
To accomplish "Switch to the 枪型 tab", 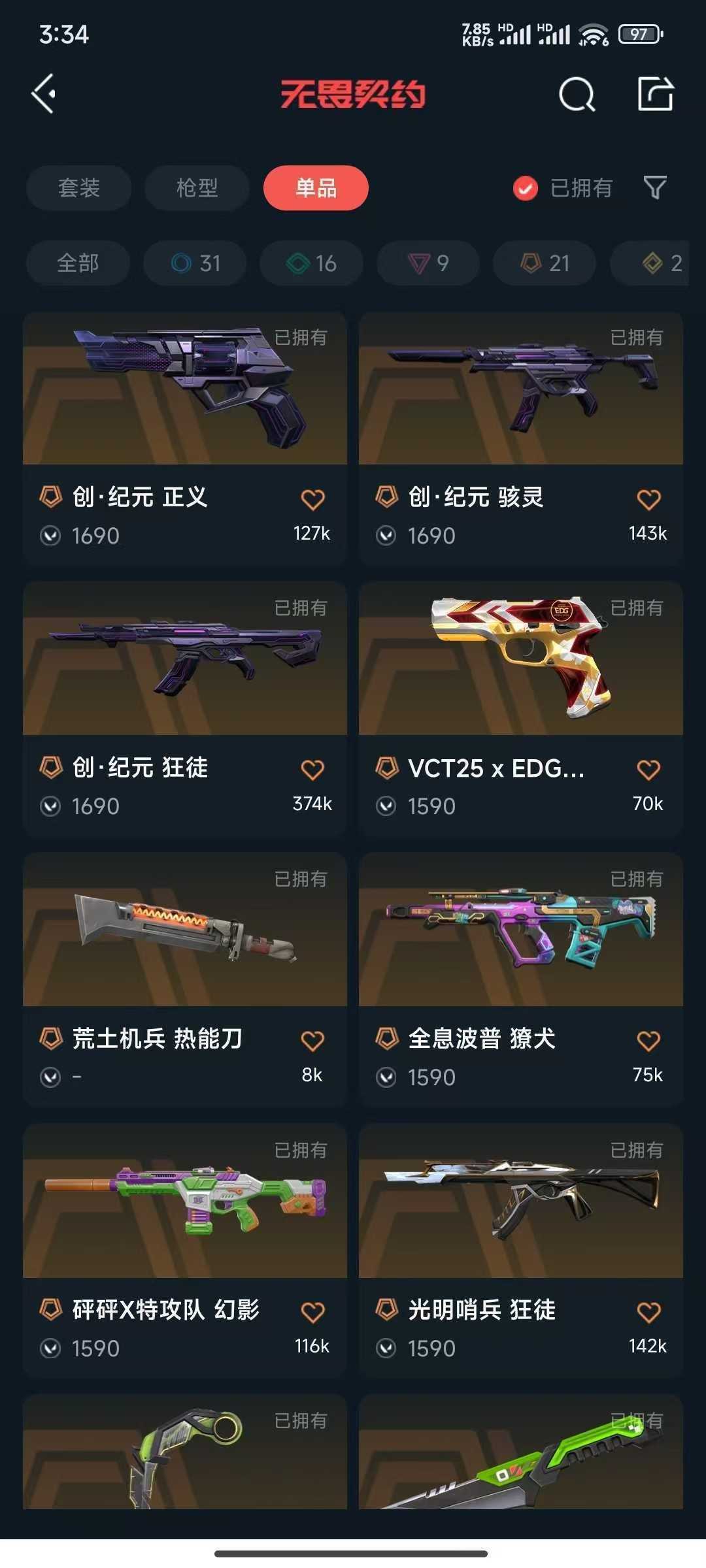I will [196, 188].
